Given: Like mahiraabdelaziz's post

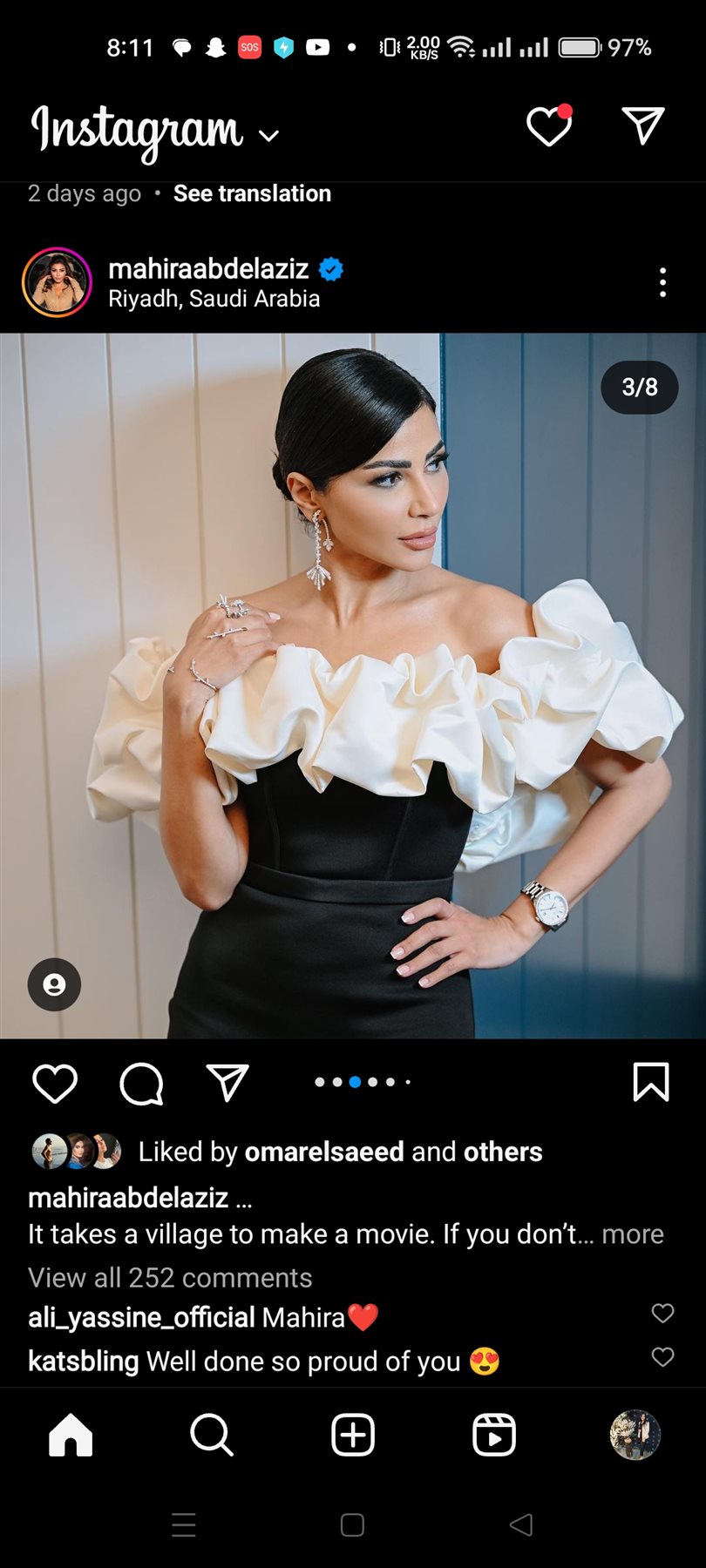Looking at the screenshot, I should [x=55, y=1083].
